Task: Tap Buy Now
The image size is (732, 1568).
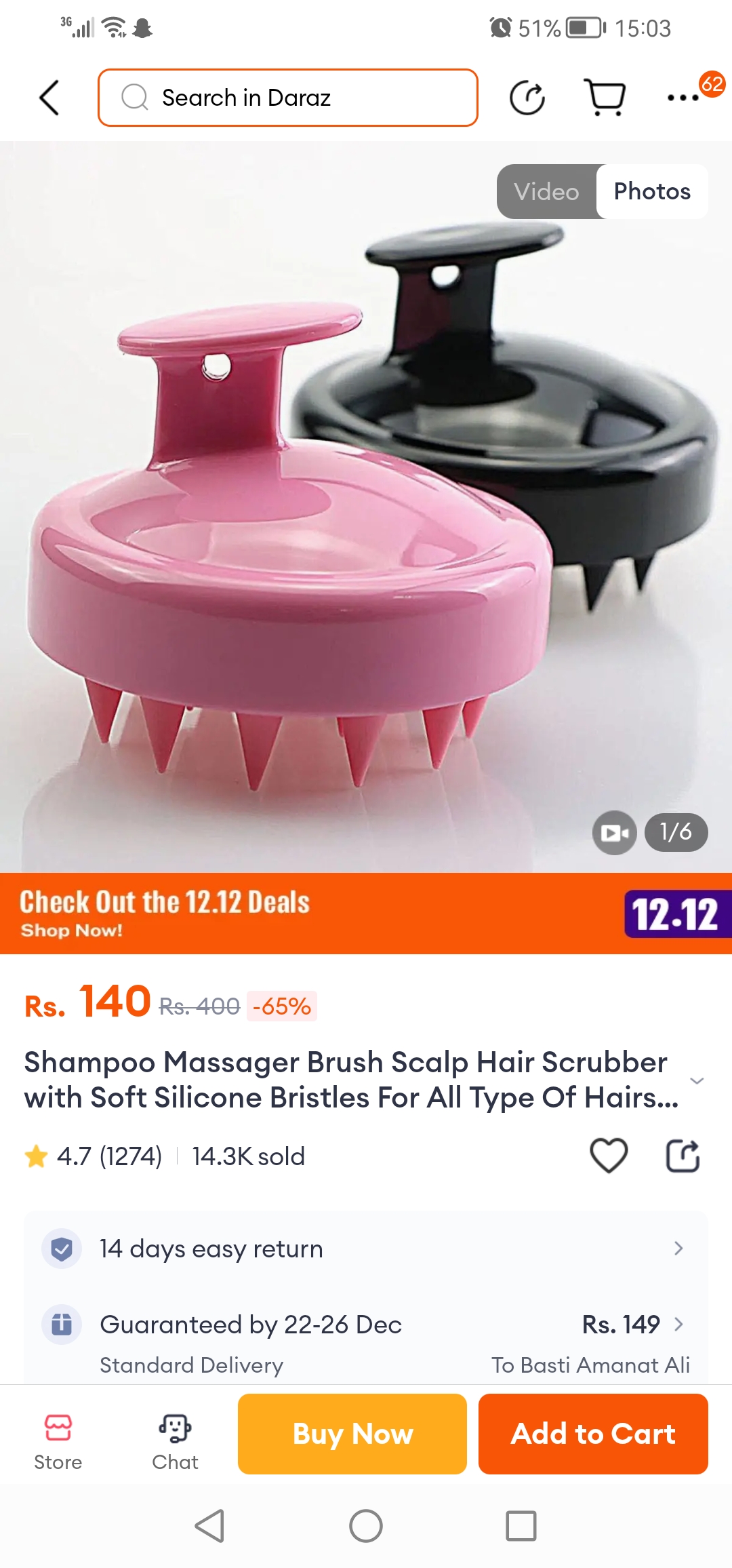Action: click(x=352, y=1434)
